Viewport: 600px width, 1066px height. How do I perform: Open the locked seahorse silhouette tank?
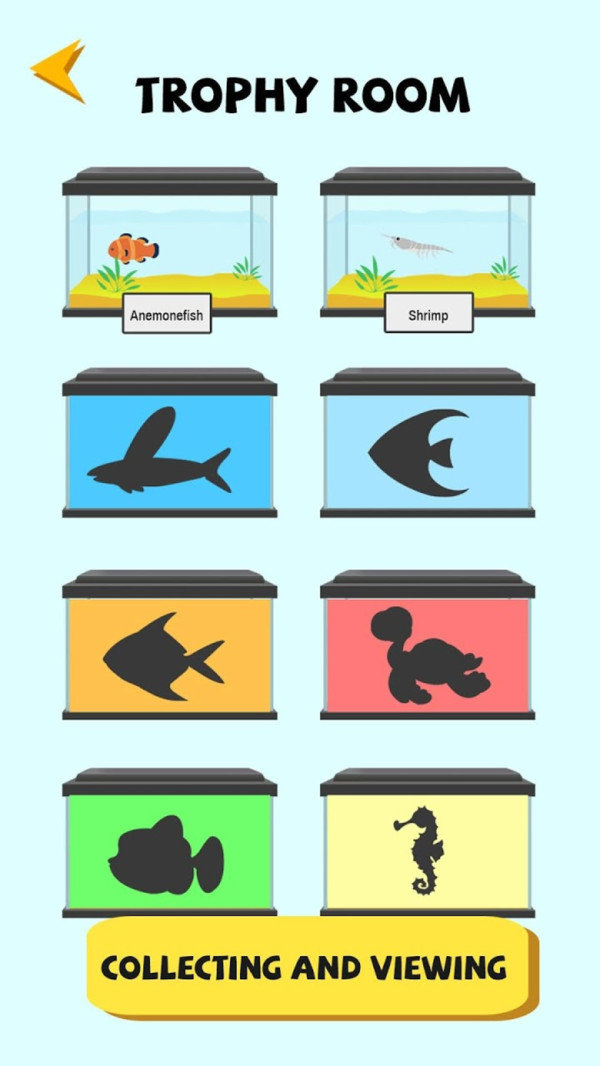click(x=427, y=845)
